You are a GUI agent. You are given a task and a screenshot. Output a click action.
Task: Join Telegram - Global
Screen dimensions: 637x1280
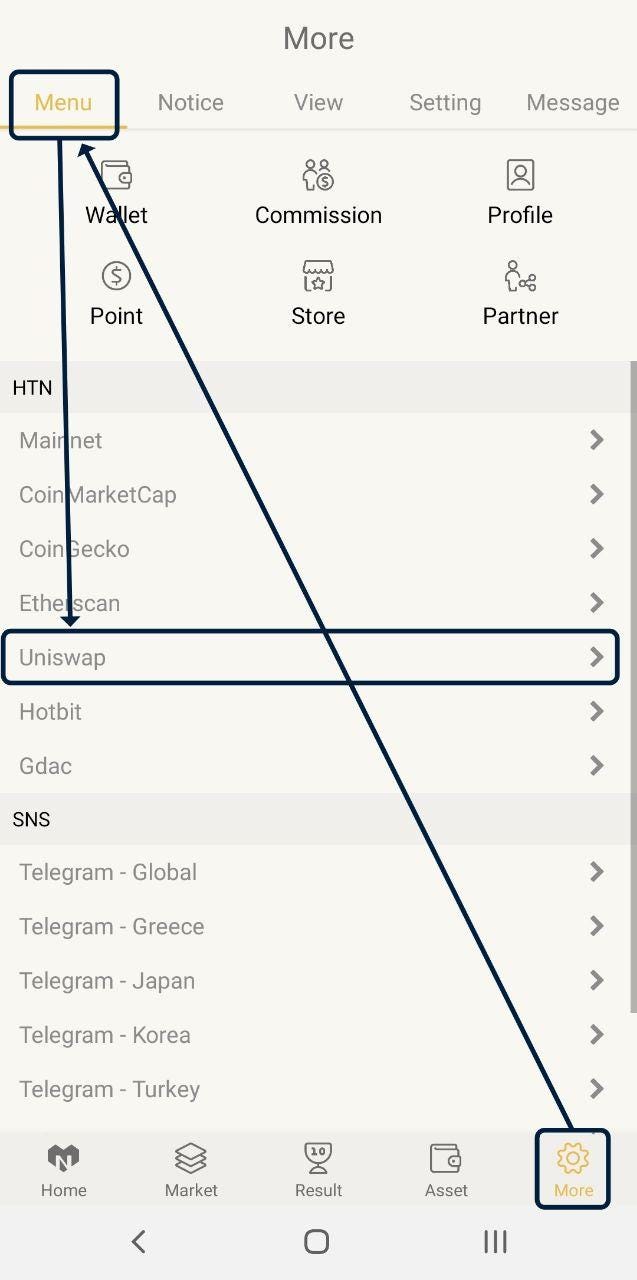point(310,872)
